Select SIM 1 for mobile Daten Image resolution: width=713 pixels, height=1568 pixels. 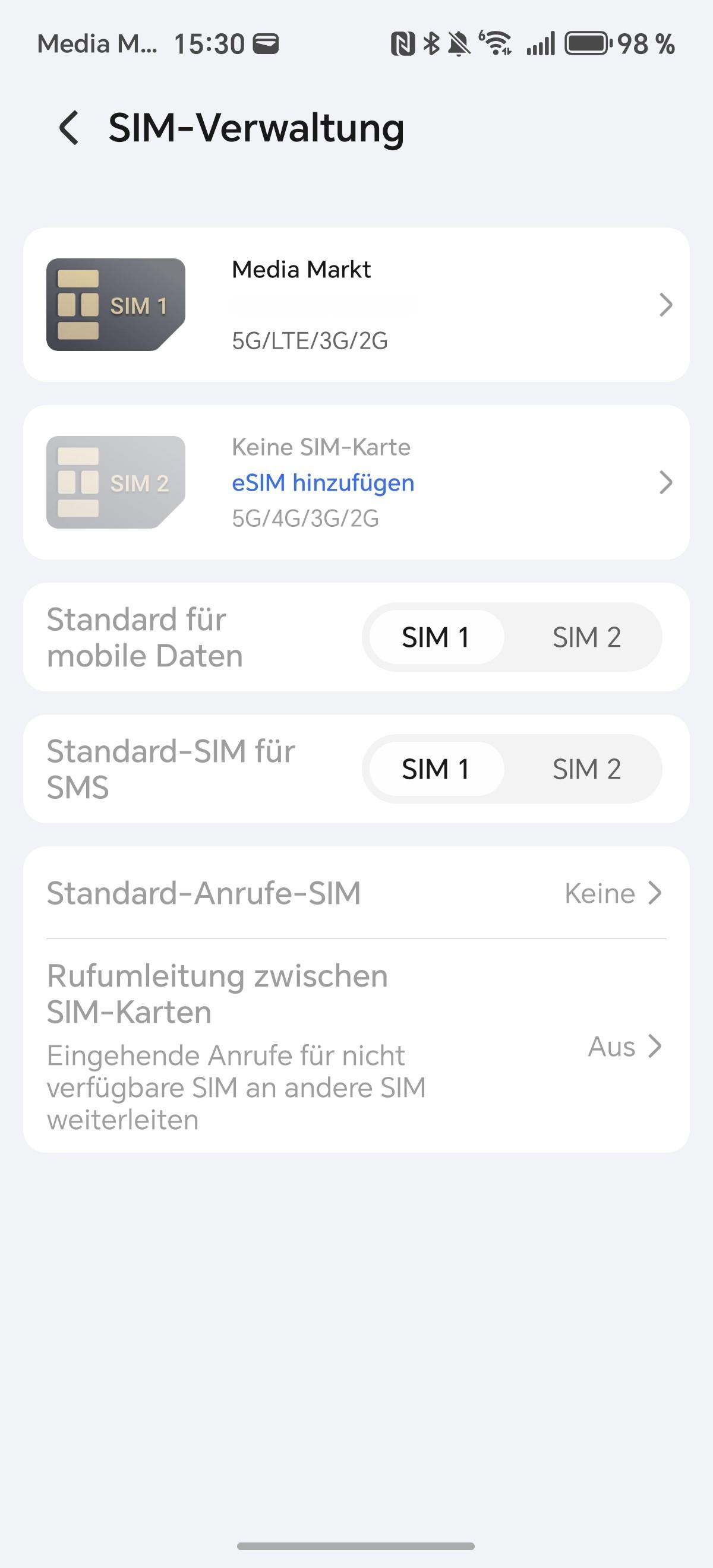pyautogui.click(x=436, y=637)
